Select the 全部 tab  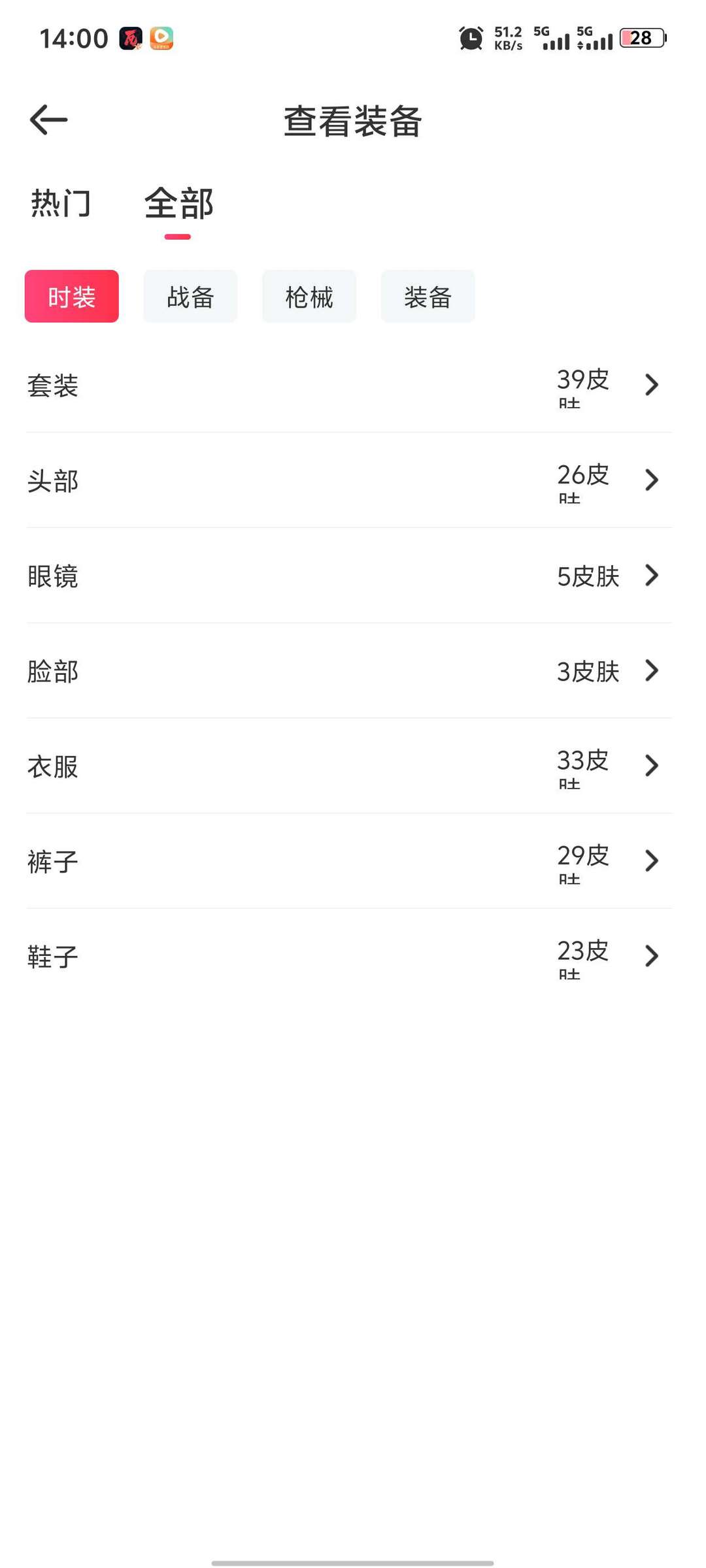[179, 204]
